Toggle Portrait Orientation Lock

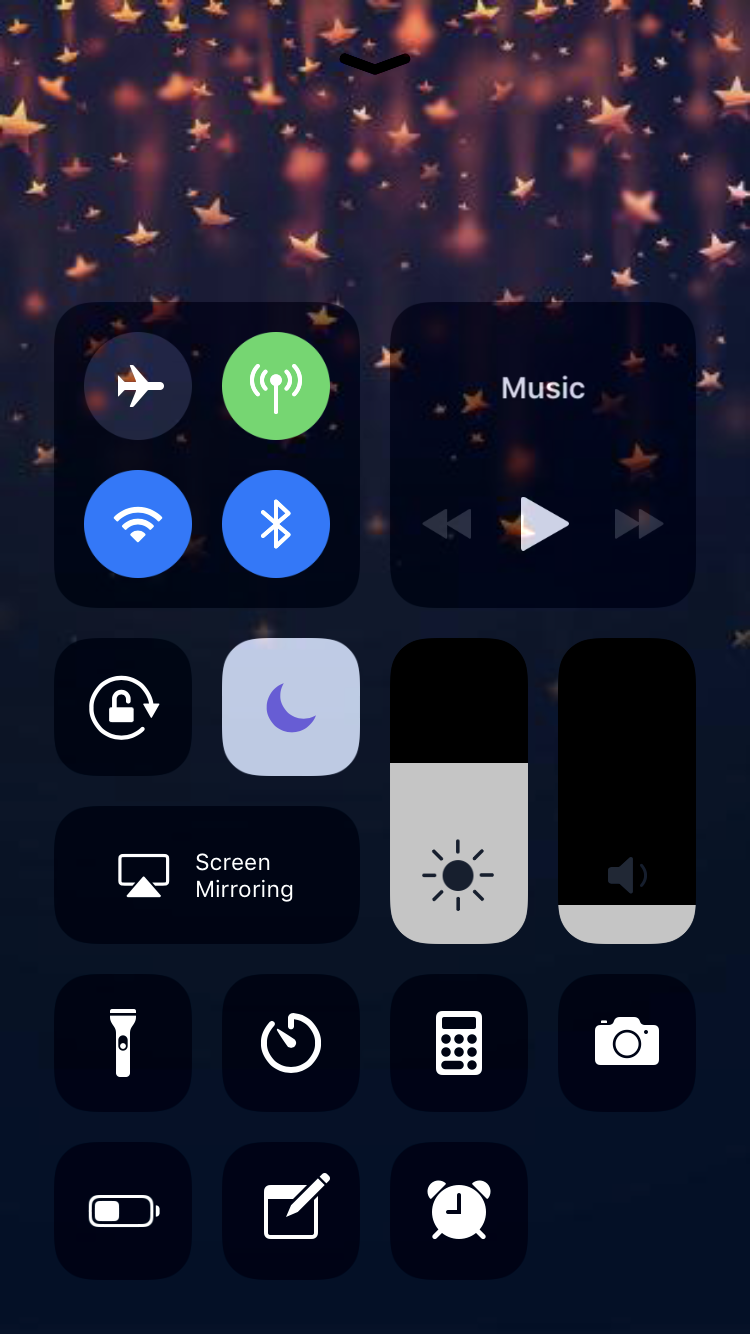tap(122, 707)
